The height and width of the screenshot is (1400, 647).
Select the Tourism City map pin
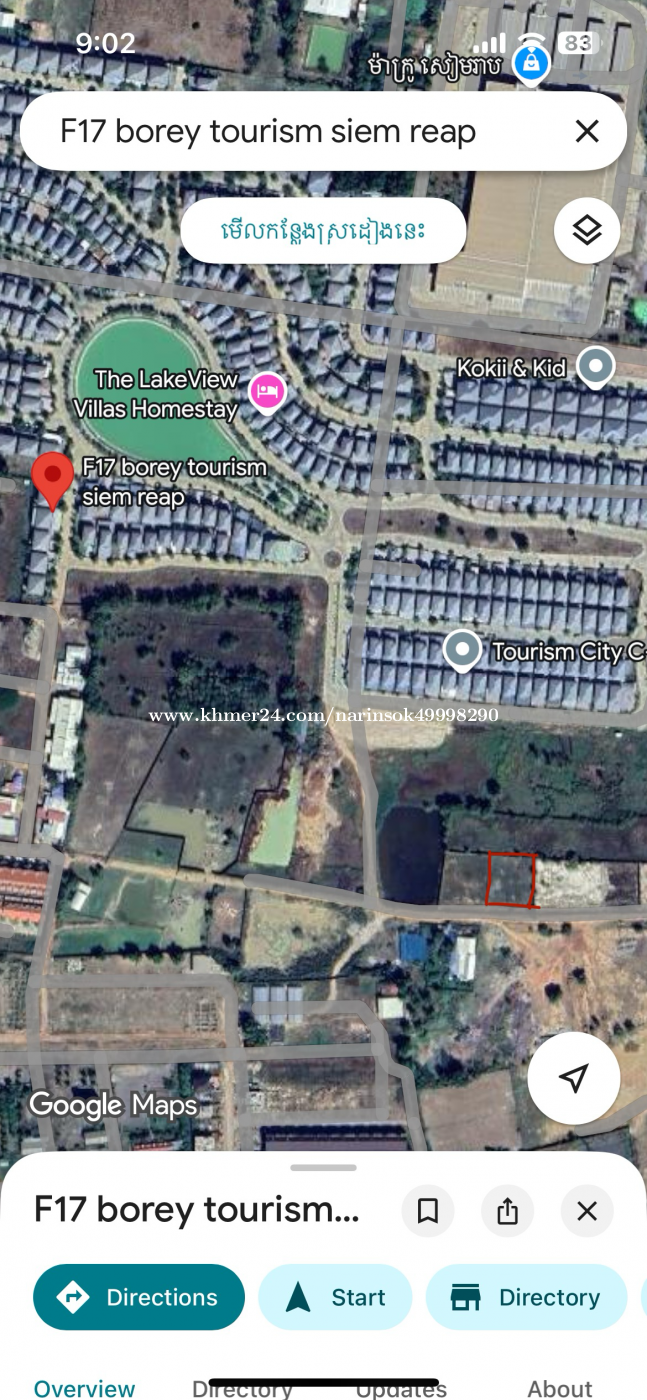pyautogui.click(x=462, y=650)
